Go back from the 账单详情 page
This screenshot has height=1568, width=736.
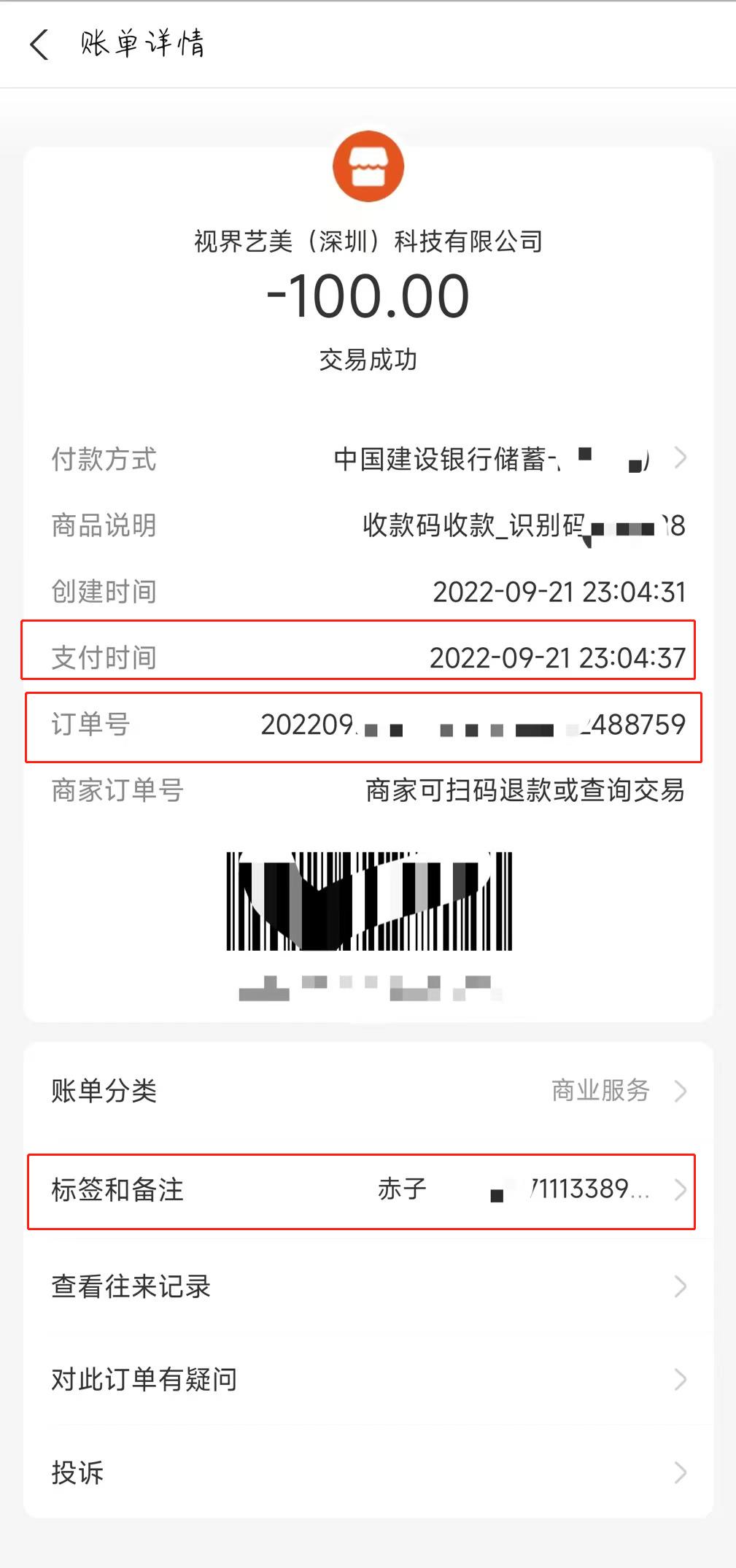[x=39, y=45]
